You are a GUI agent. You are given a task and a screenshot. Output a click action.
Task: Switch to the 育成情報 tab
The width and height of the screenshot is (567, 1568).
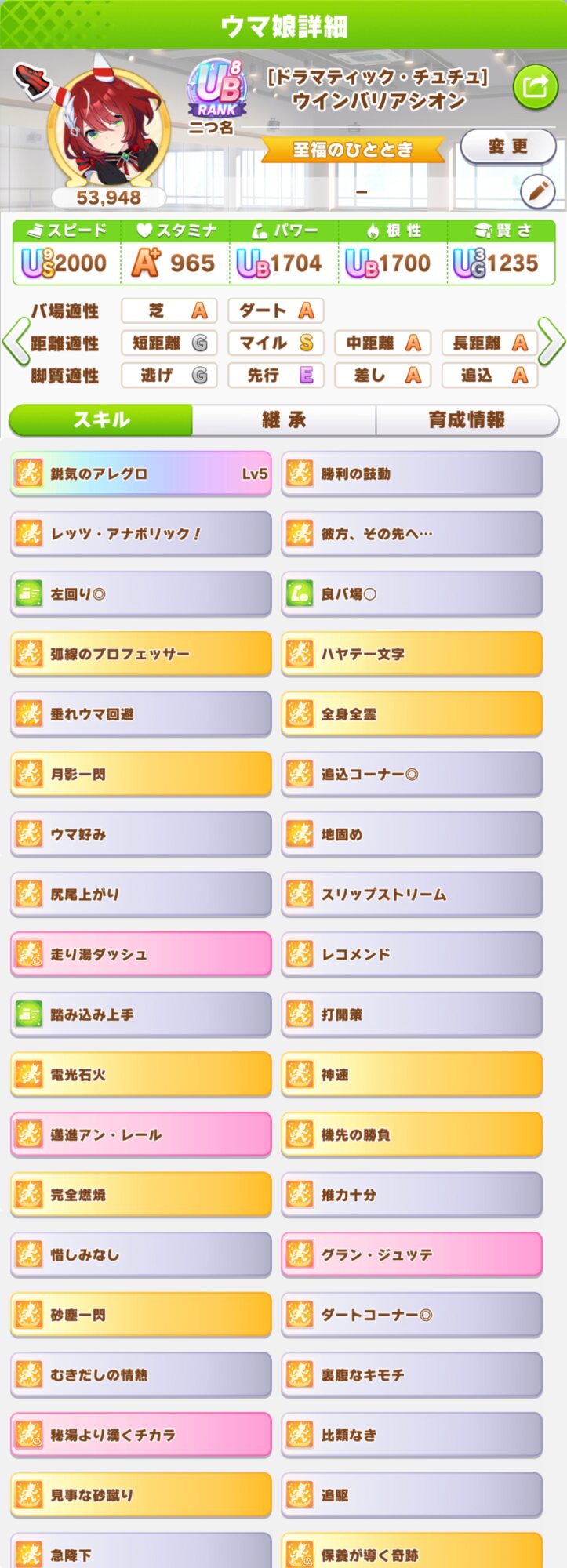pos(467,420)
